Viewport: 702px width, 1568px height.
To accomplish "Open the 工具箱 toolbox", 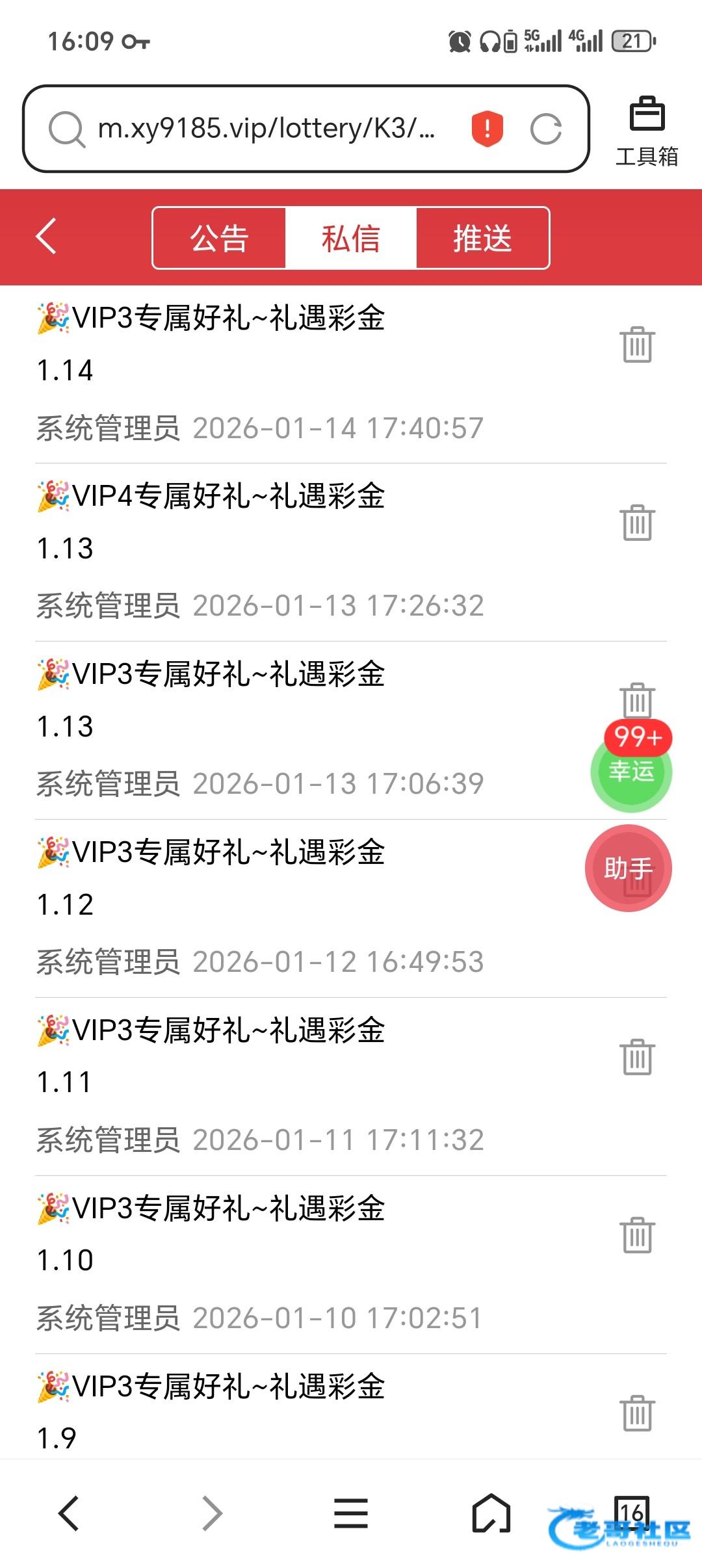I will pyautogui.click(x=646, y=130).
